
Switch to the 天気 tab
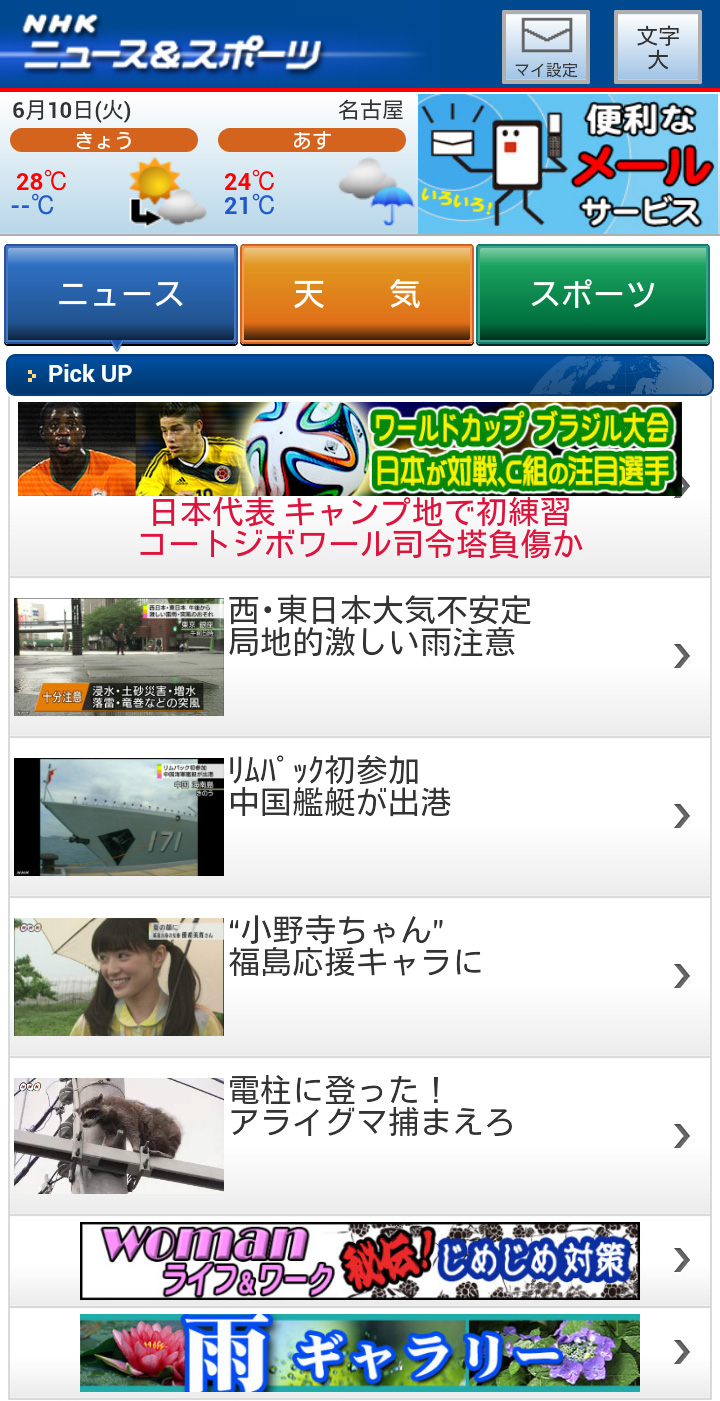coord(357,294)
